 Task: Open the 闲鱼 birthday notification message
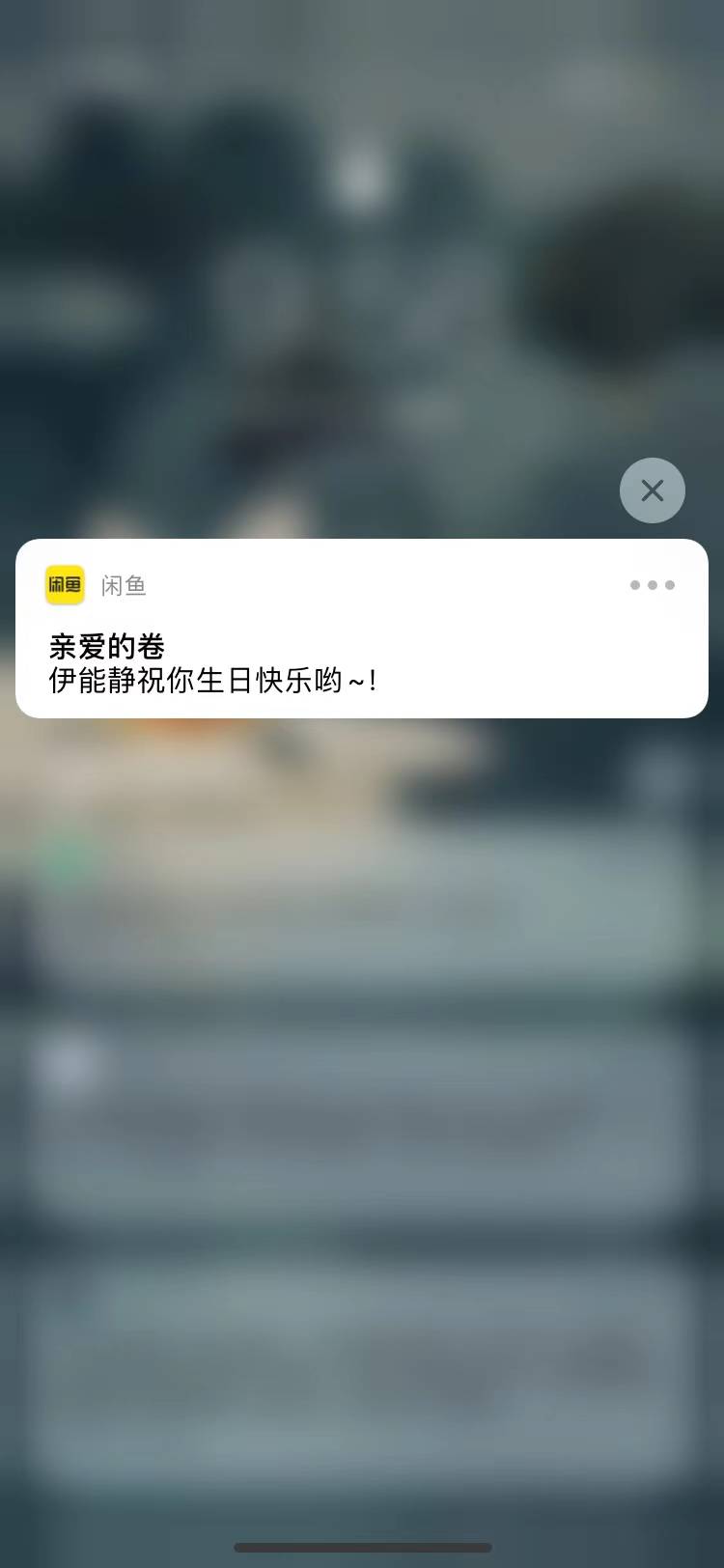tap(290, 664)
